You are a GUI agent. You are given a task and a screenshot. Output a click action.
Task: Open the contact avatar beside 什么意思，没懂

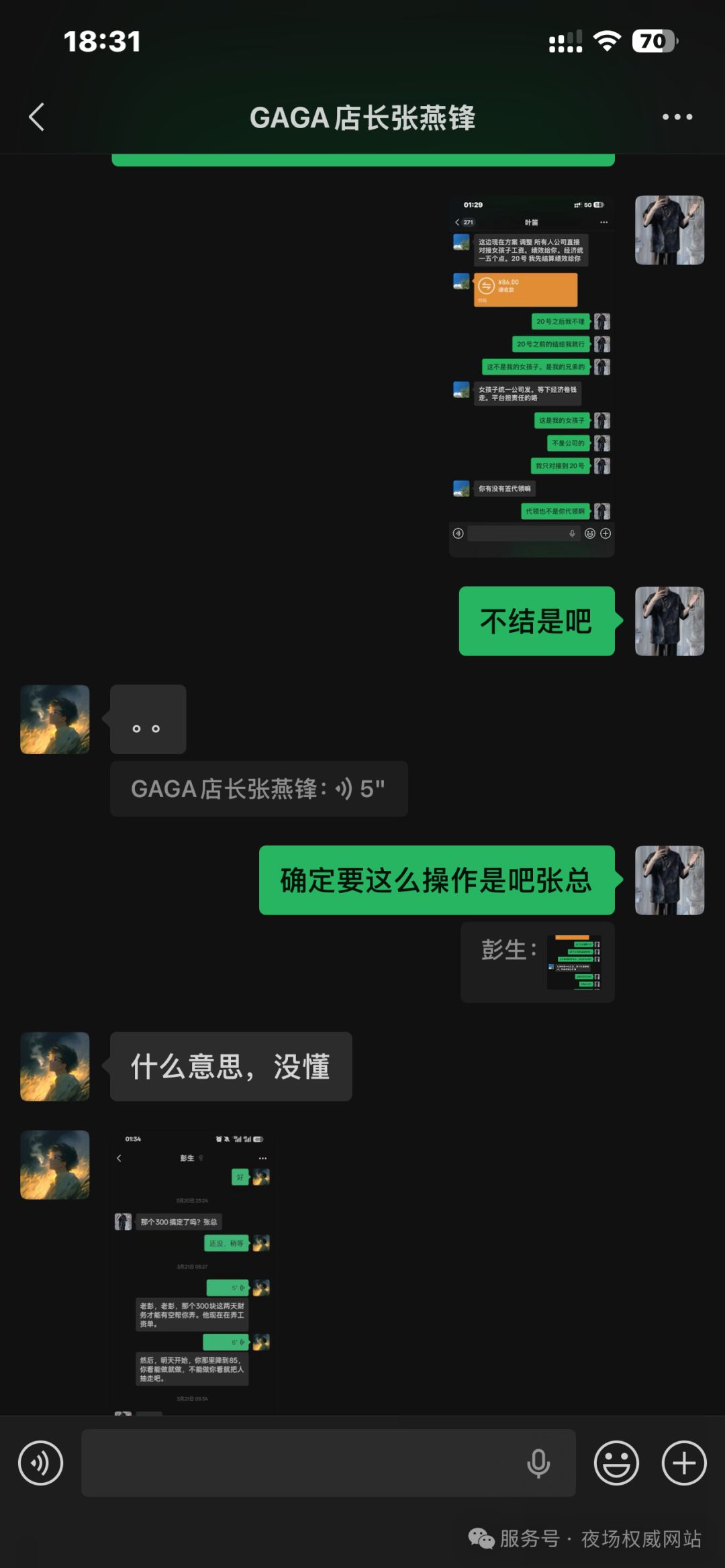[55, 1066]
